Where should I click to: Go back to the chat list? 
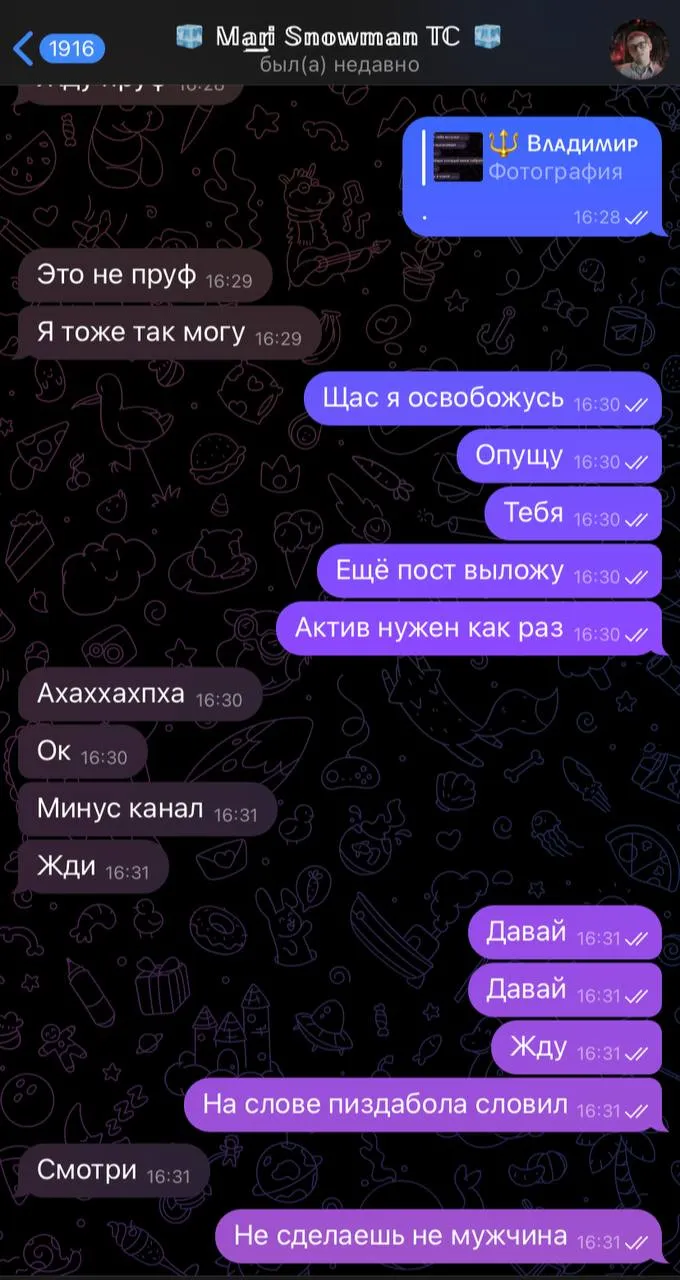(58, 47)
